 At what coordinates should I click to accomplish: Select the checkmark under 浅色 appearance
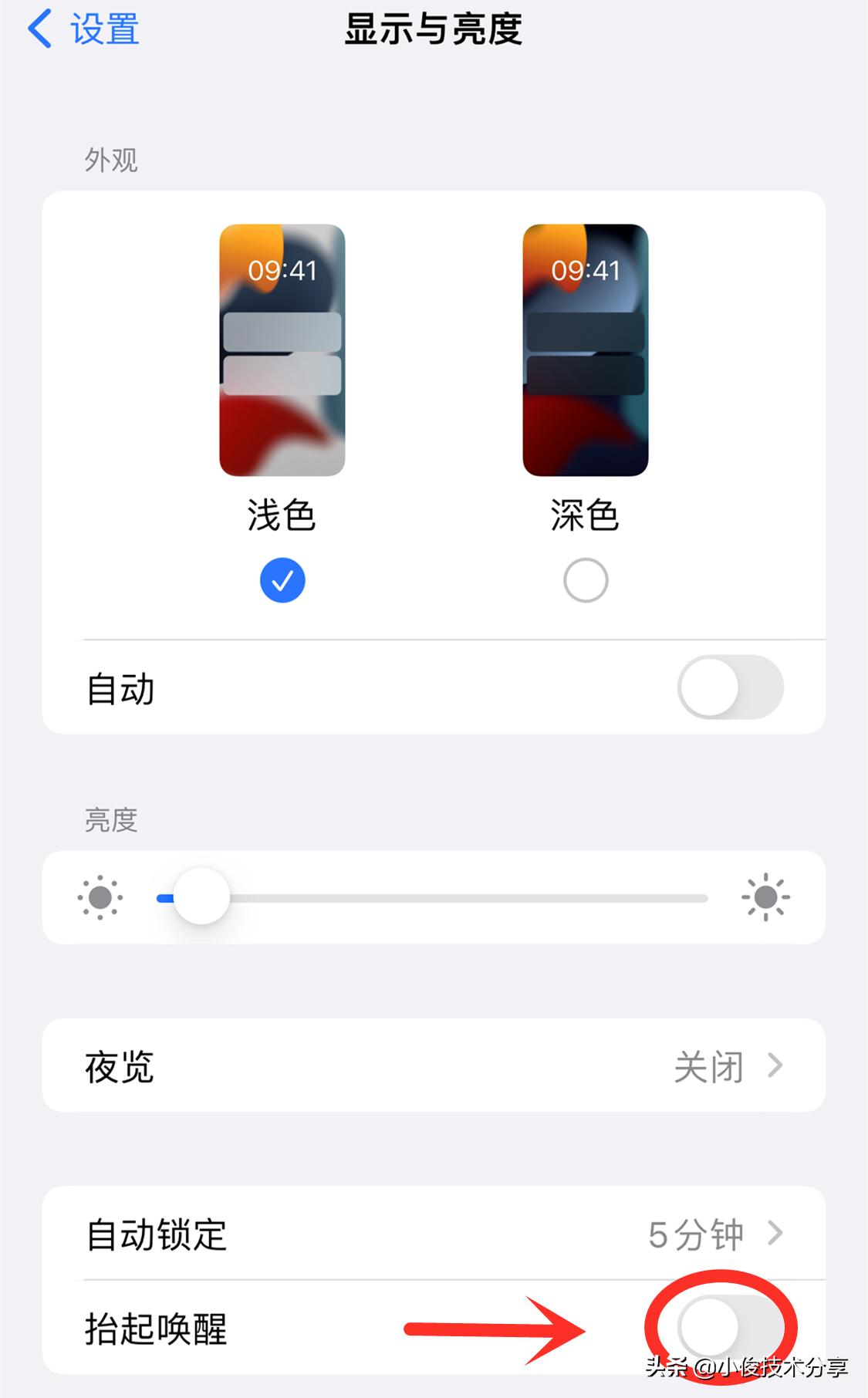click(x=281, y=579)
